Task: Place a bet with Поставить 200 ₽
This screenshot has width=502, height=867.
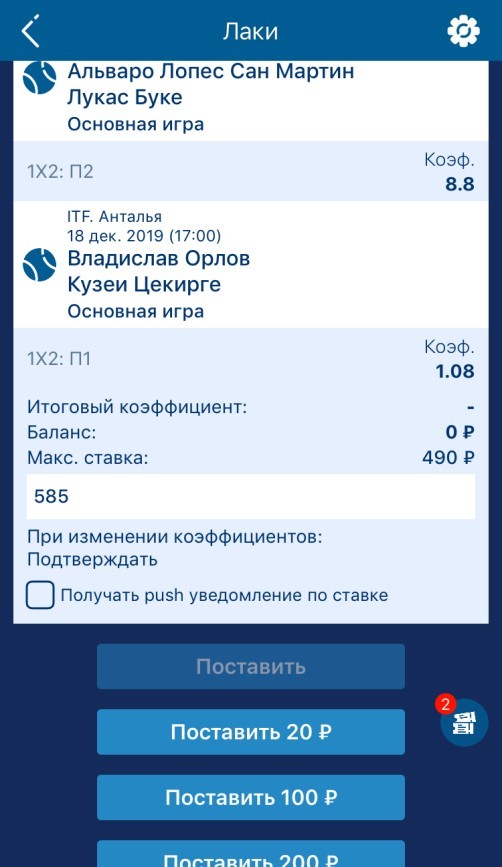Action: pyautogui.click(x=251, y=854)
